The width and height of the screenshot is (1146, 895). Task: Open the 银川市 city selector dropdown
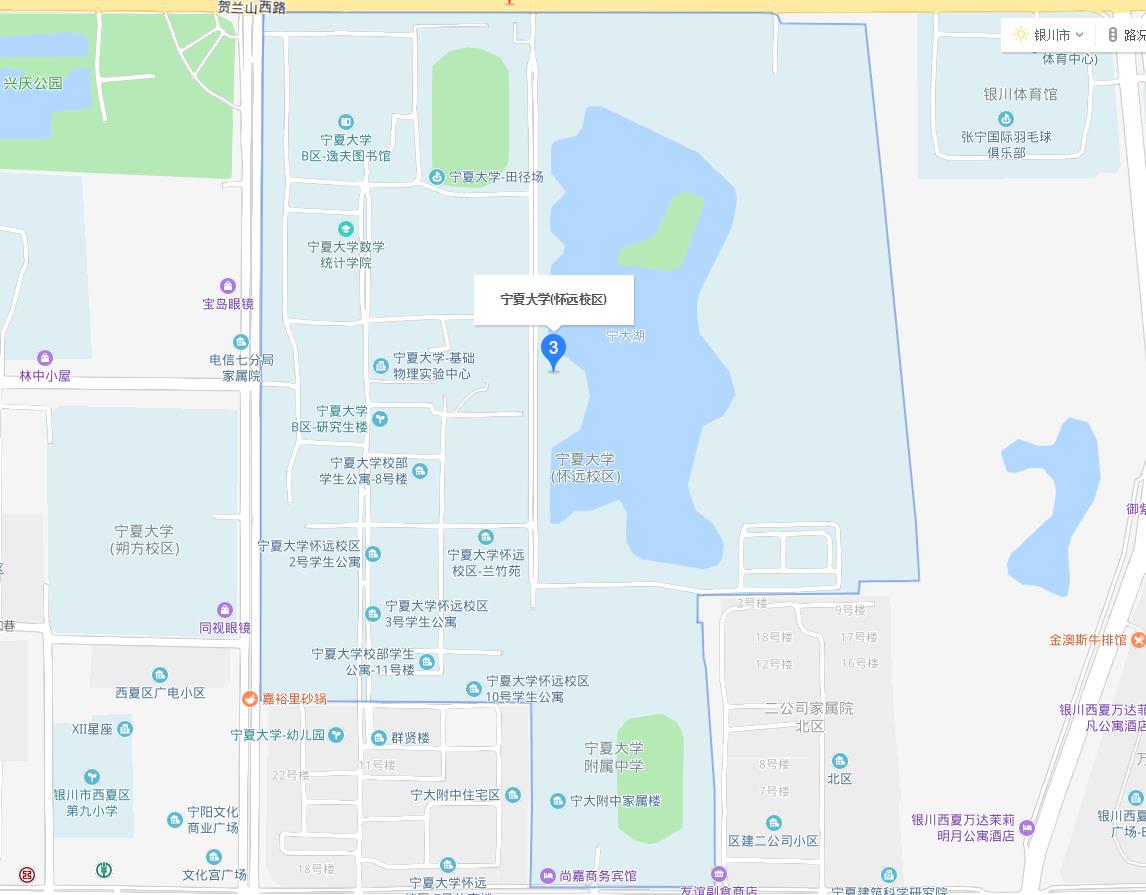click(x=1048, y=35)
